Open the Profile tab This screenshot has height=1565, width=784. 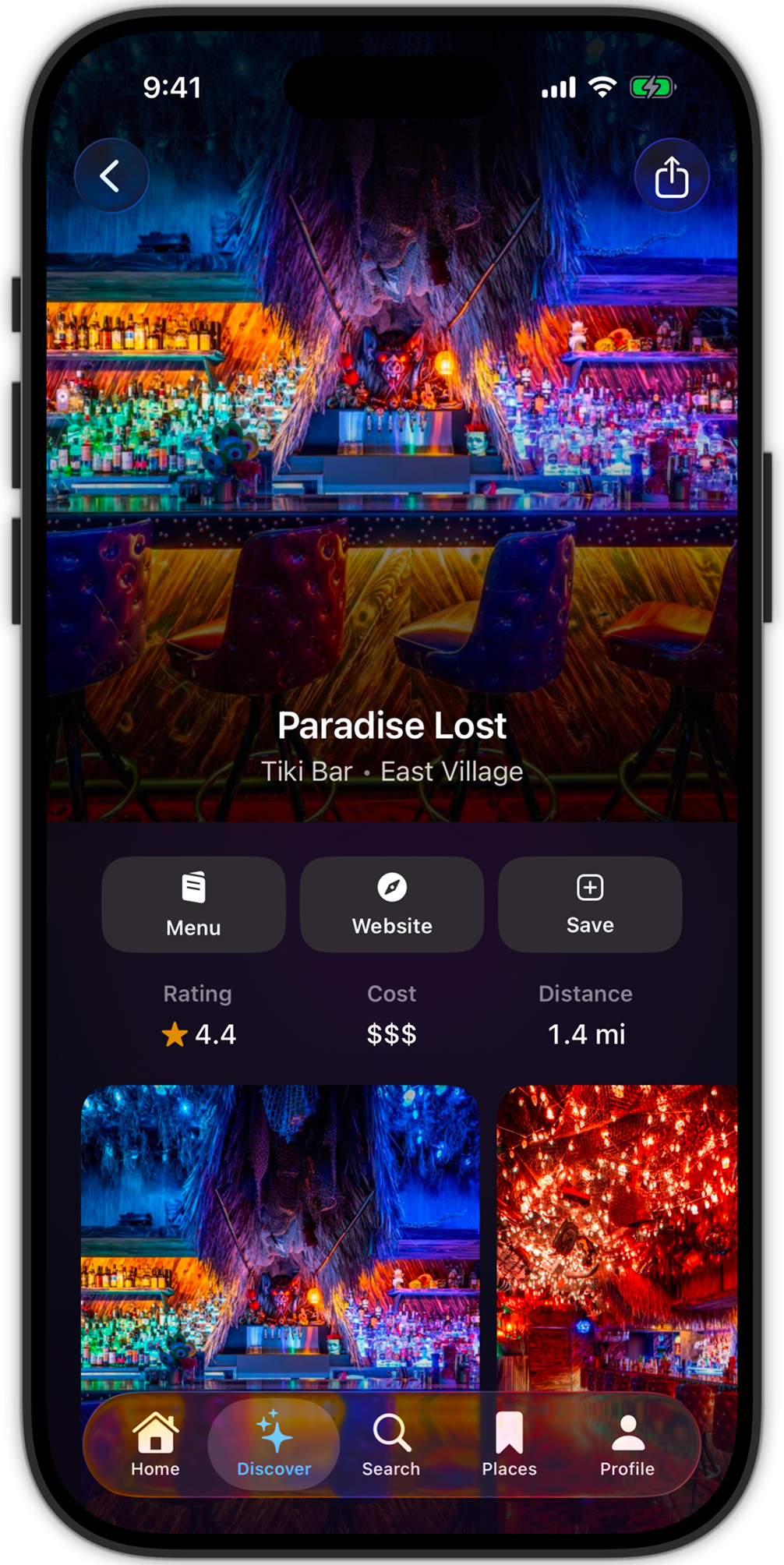tap(627, 1444)
